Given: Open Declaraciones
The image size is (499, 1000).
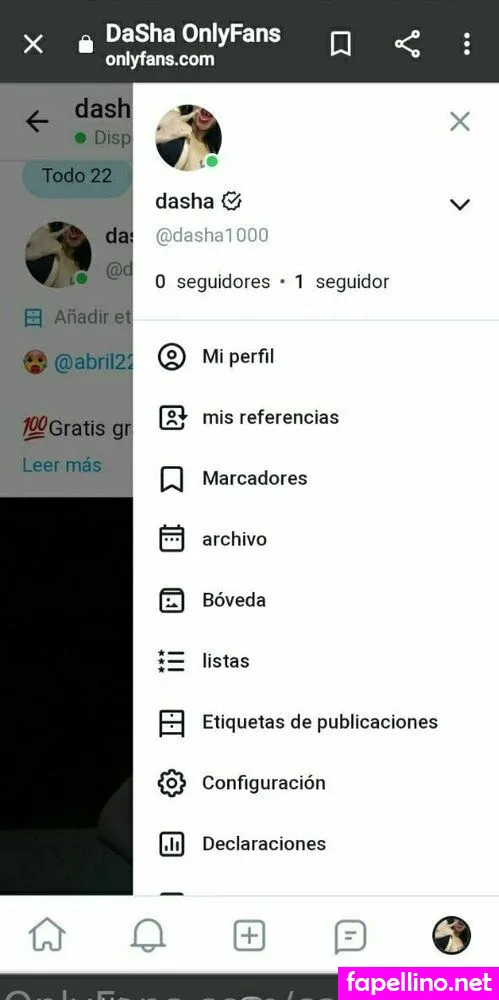Looking at the screenshot, I should 316,844.
